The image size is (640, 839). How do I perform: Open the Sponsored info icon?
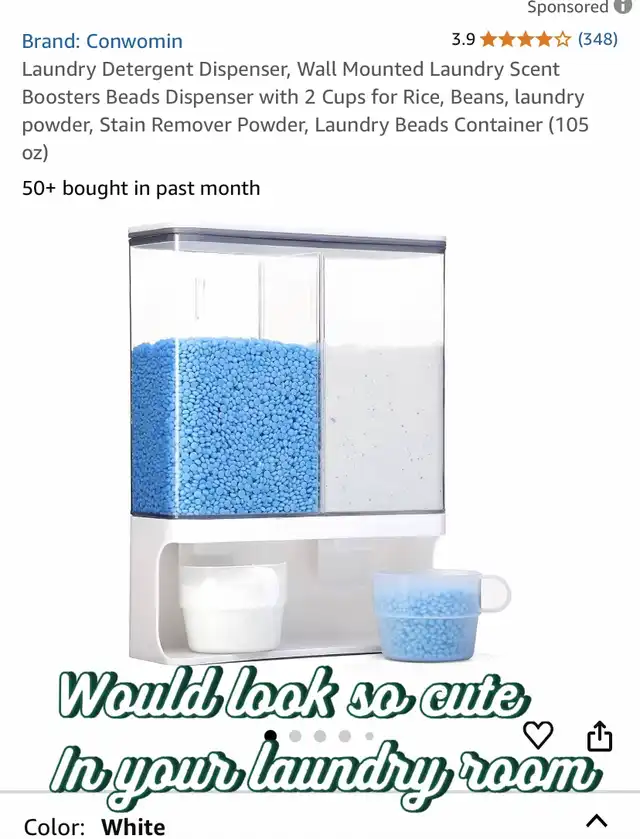(623, 7)
